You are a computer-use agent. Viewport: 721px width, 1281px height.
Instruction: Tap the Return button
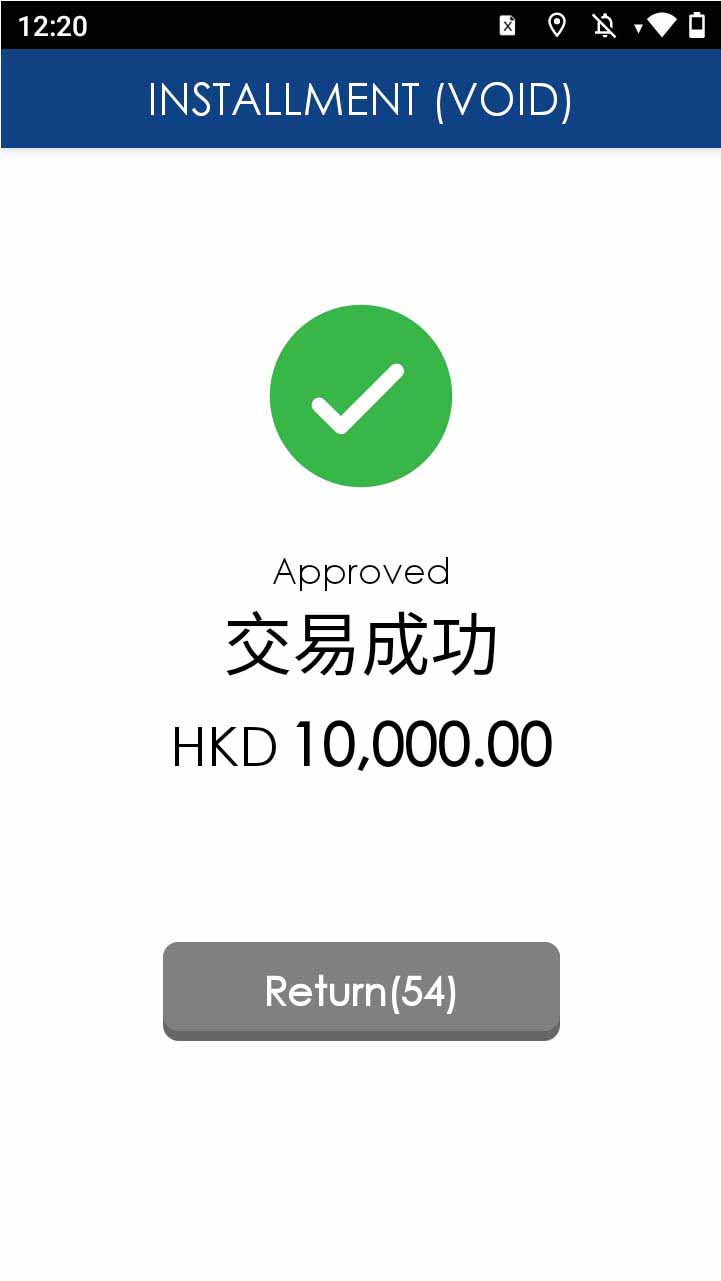[x=361, y=990]
